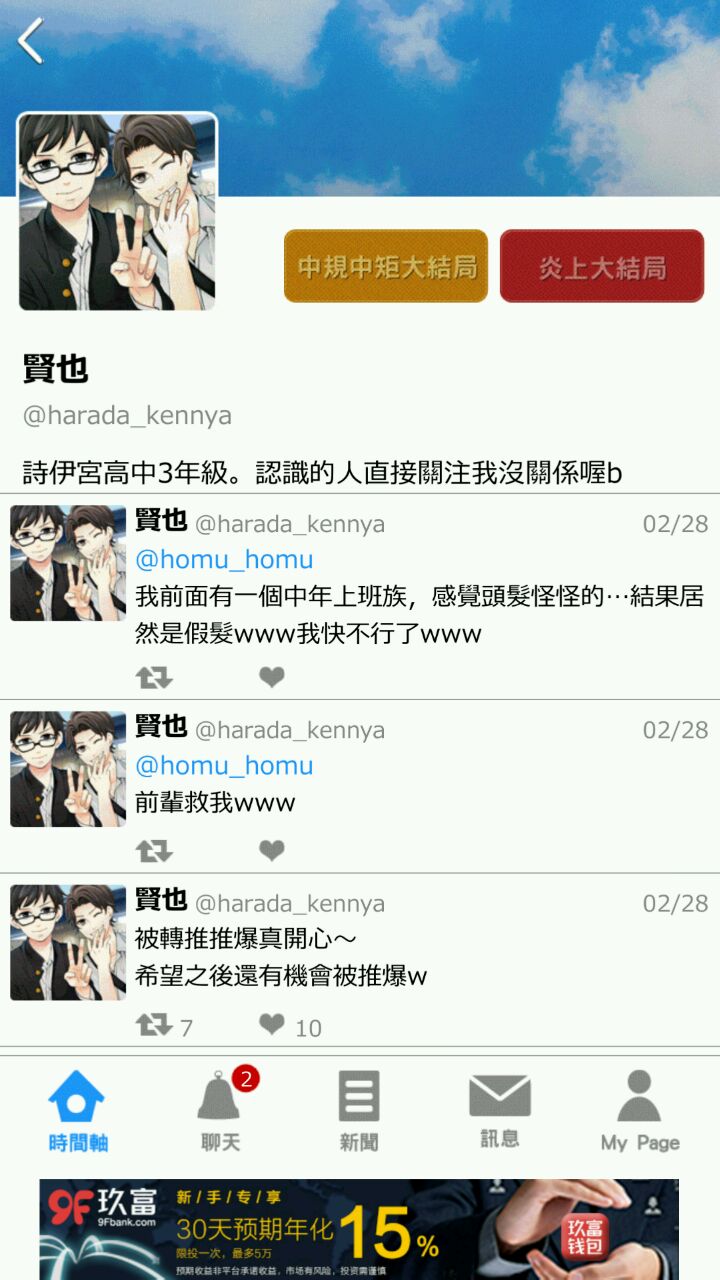Like the 被轉推推爆真開心 post
This screenshot has width=720, height=1280.
[x=272, y=1025]
